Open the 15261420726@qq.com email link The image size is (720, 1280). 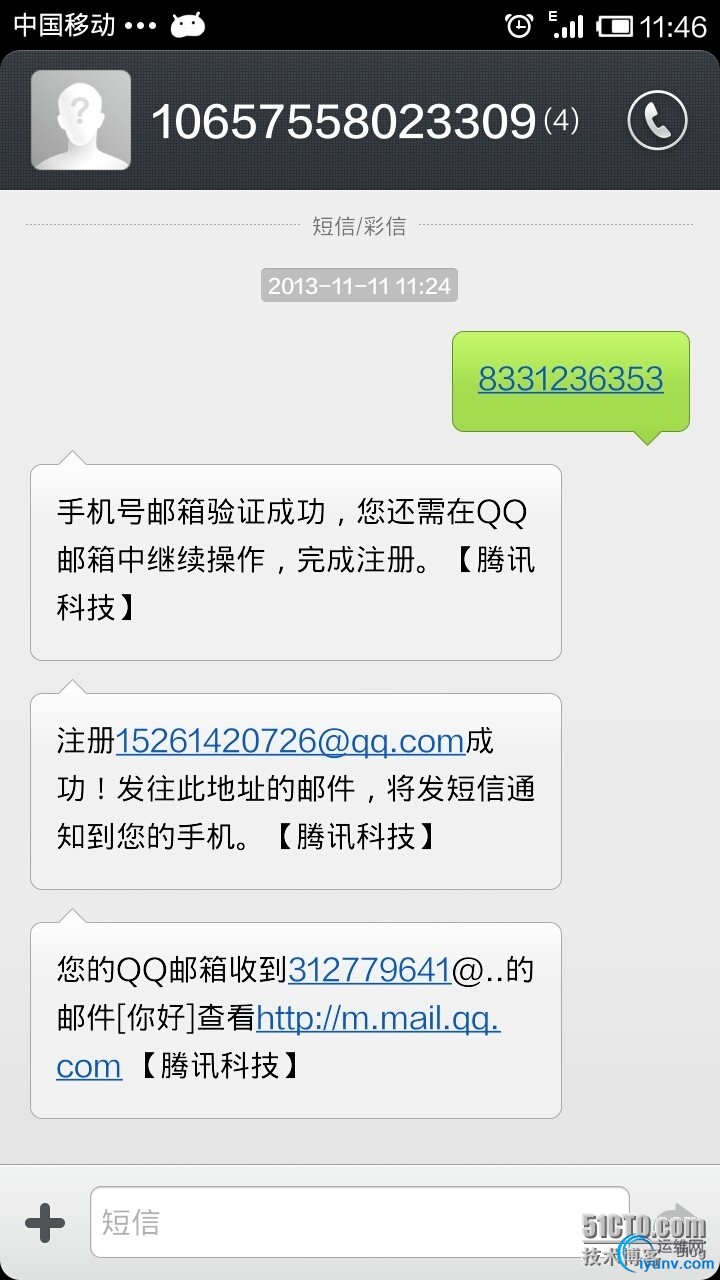(290, 742)
